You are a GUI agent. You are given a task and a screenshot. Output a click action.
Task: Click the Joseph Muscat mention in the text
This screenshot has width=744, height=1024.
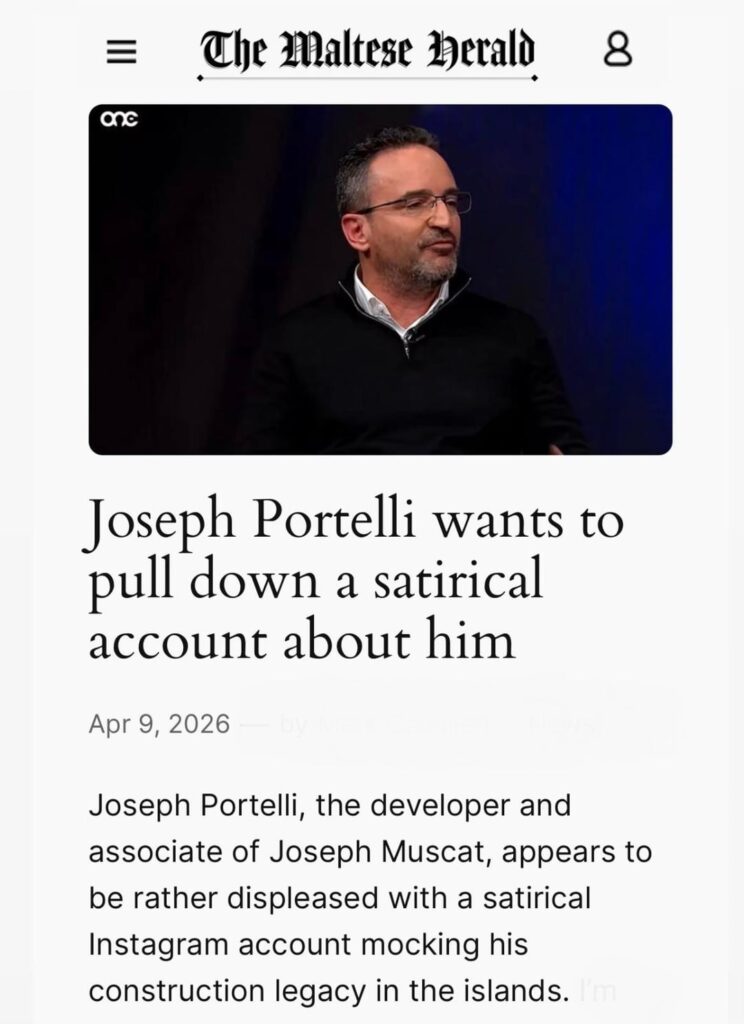tap(380, 854)
